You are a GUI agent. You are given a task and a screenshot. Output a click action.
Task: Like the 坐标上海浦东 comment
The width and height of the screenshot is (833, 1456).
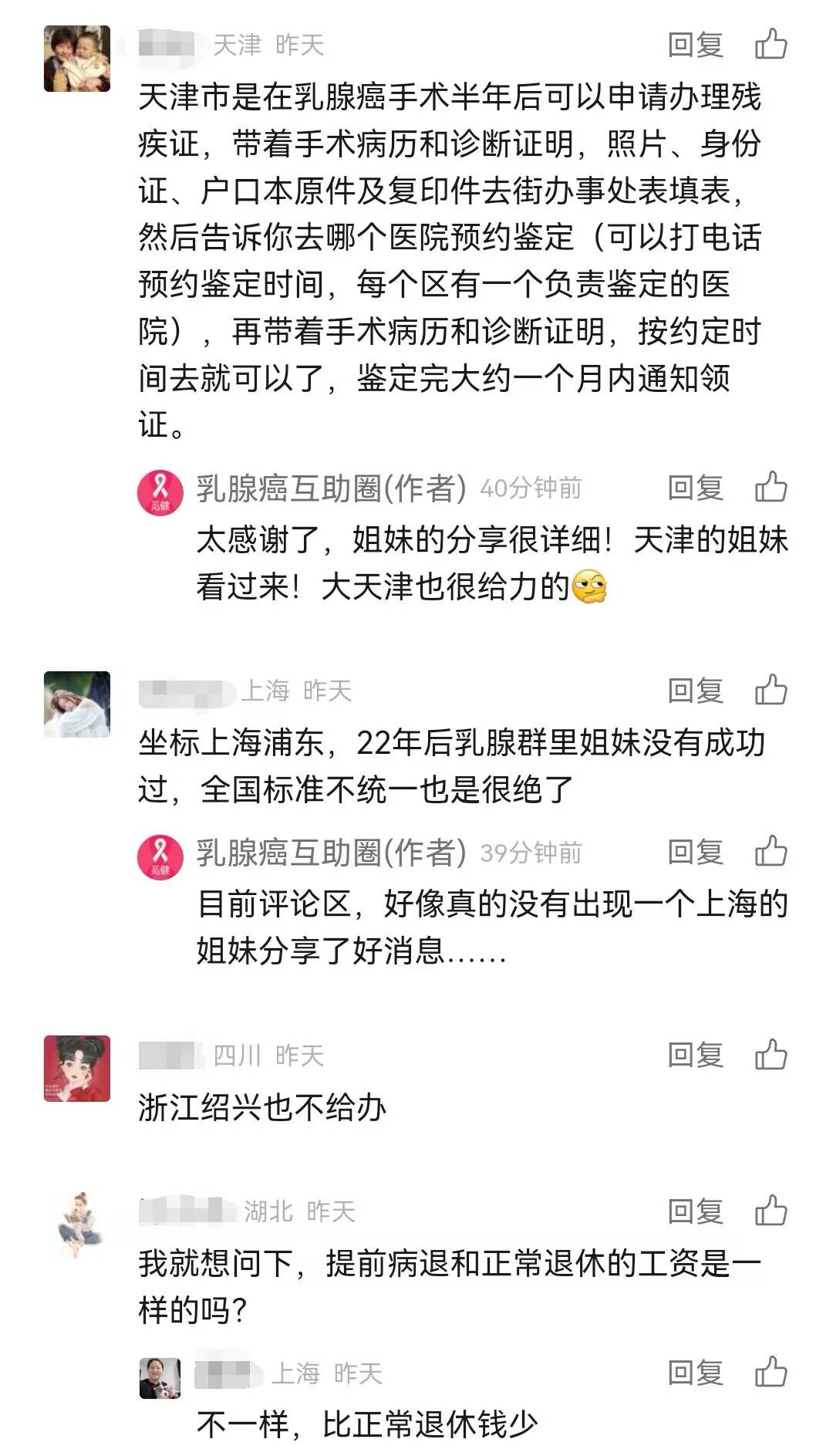tap(771, 690)
